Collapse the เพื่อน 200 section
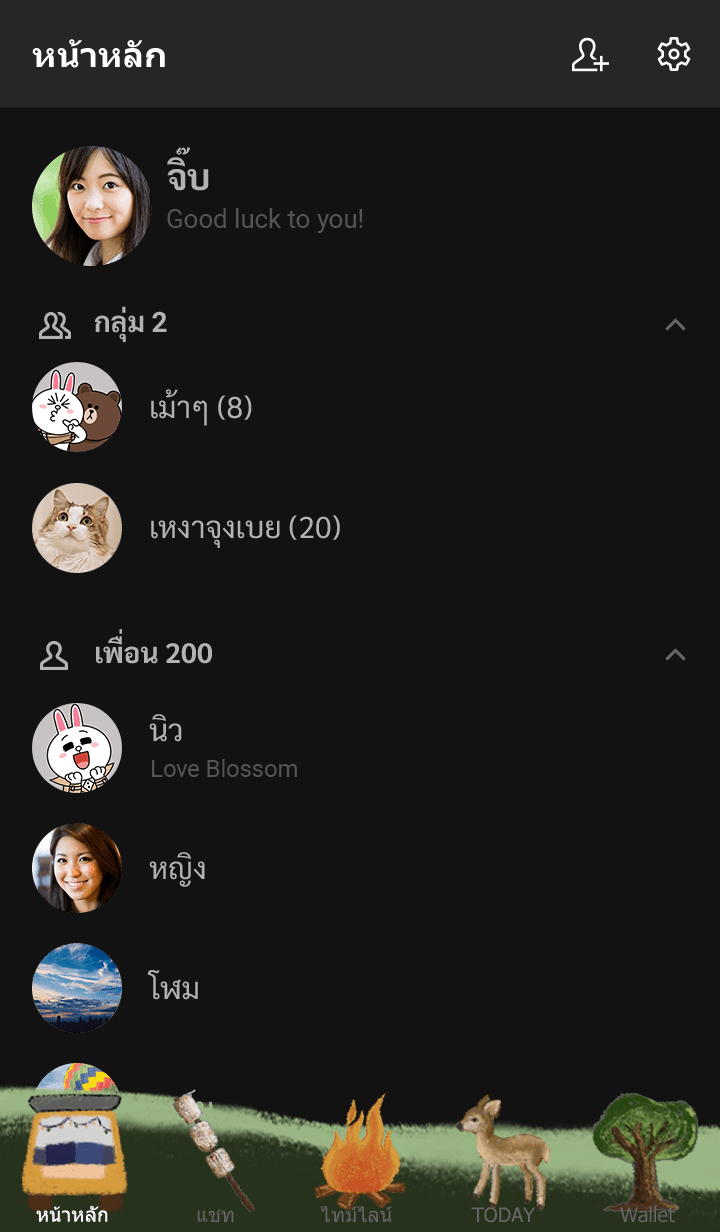 coord(676,654)
